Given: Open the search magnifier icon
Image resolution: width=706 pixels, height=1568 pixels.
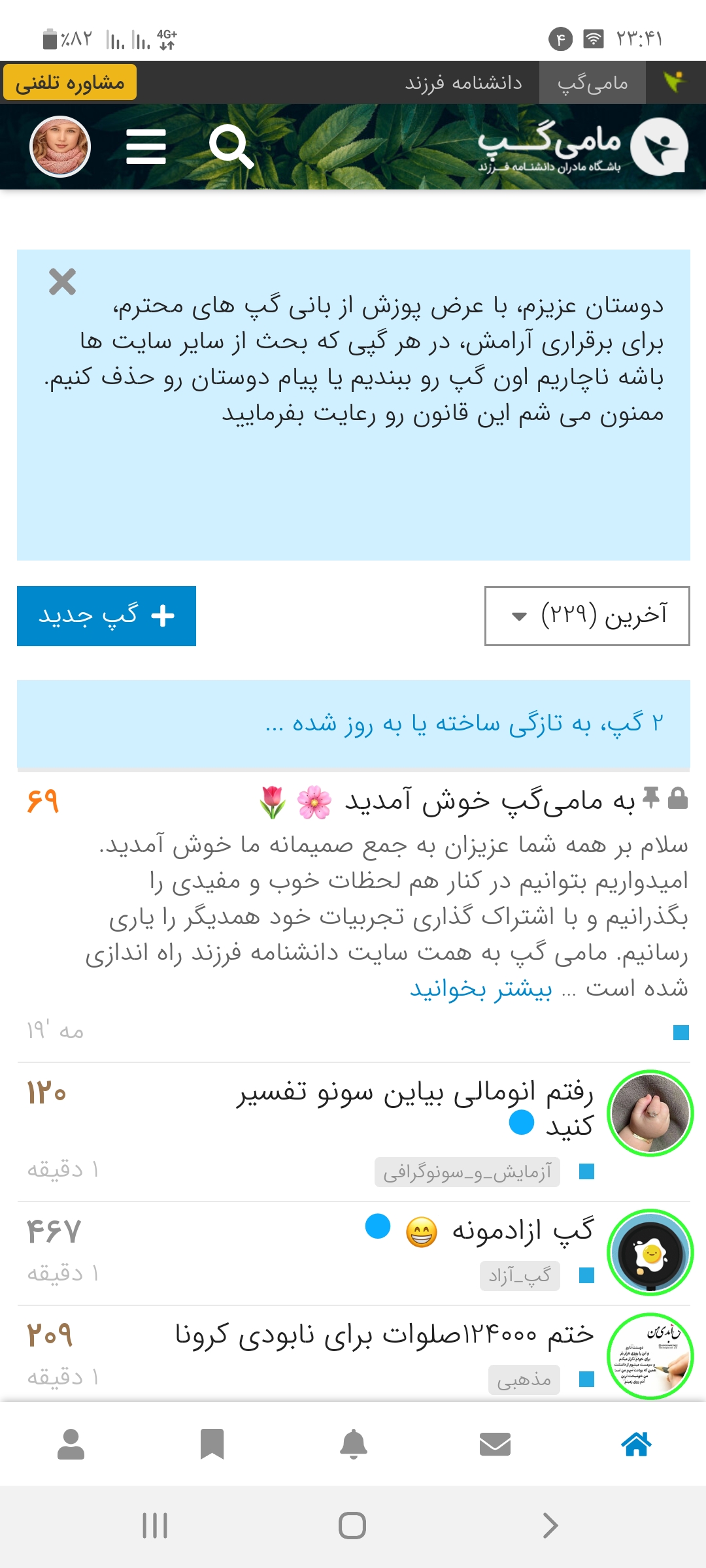Looking at the screenshot, I should (x=231, y=148).
